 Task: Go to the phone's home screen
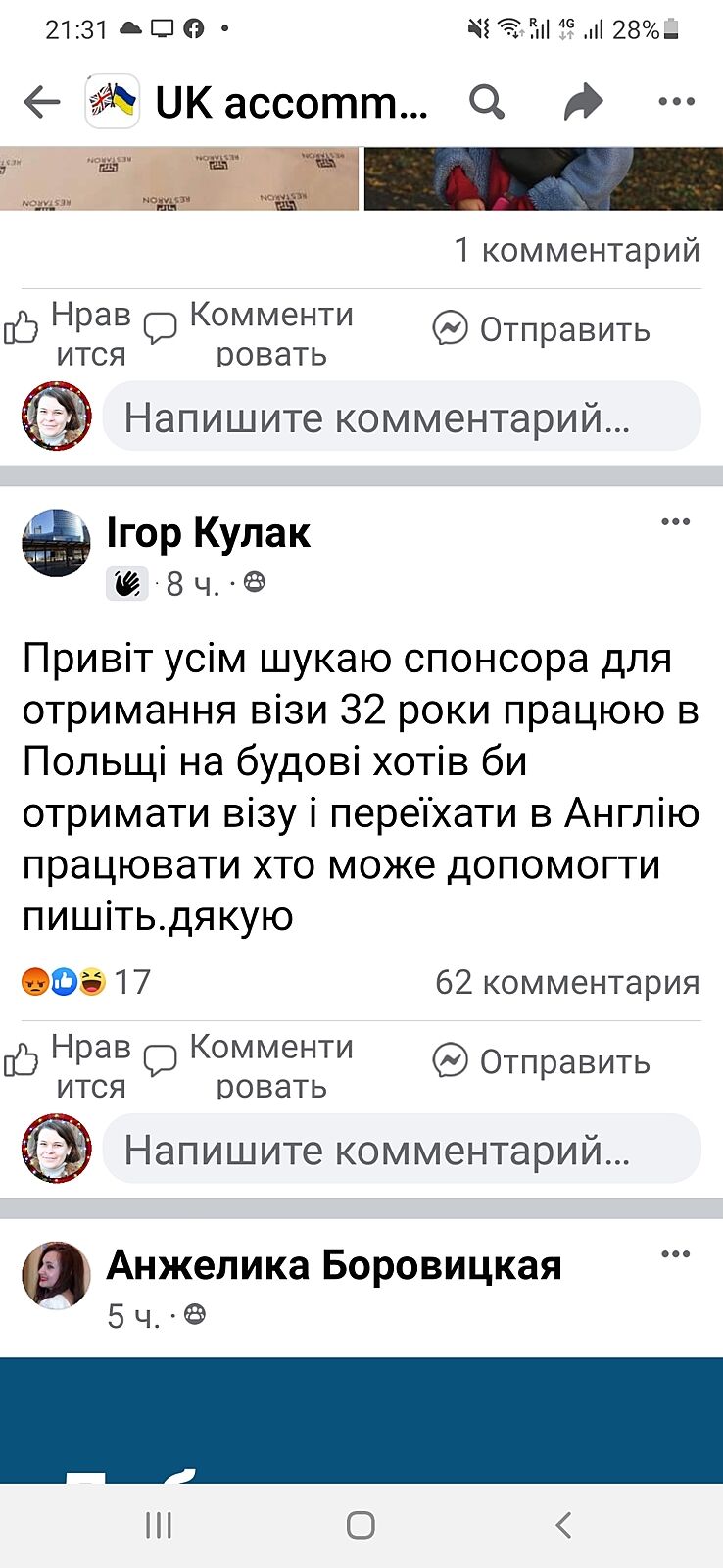361,1525
